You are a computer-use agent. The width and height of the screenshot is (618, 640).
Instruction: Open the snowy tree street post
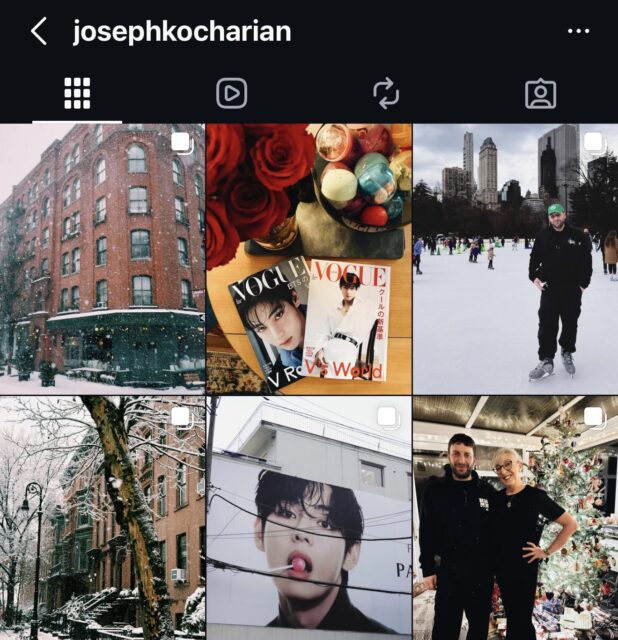(102, 518)
